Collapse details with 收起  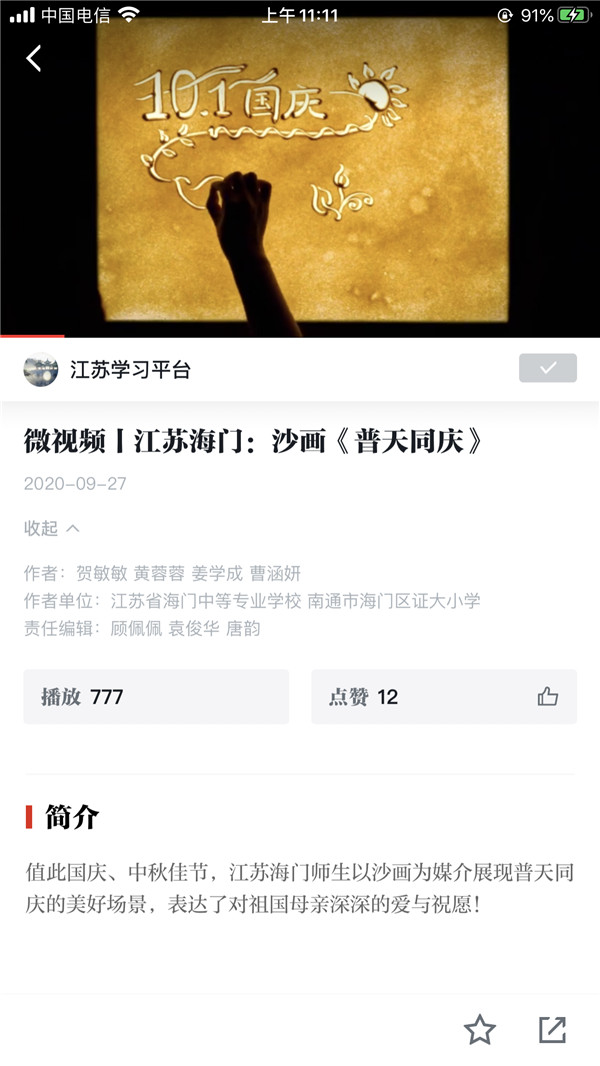click(51, 528)
